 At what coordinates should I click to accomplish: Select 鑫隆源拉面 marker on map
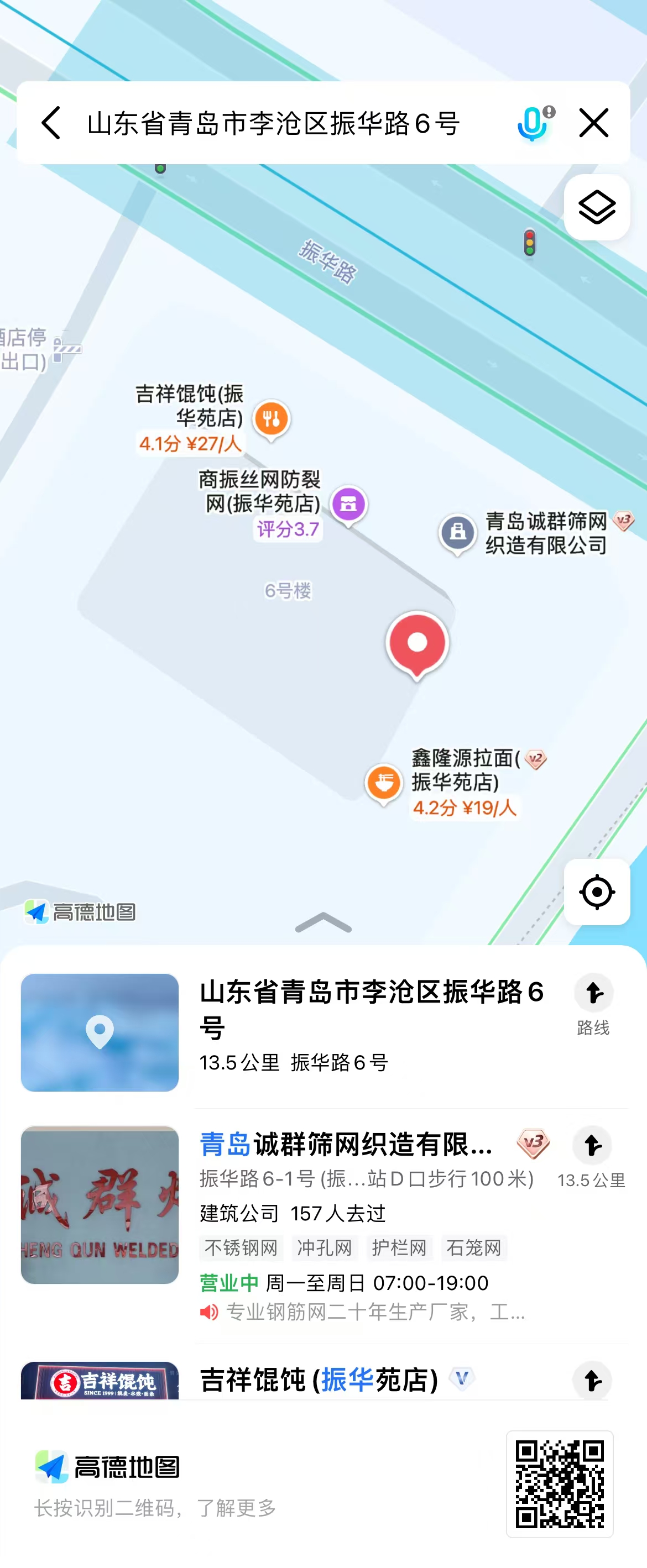point(384,783)
